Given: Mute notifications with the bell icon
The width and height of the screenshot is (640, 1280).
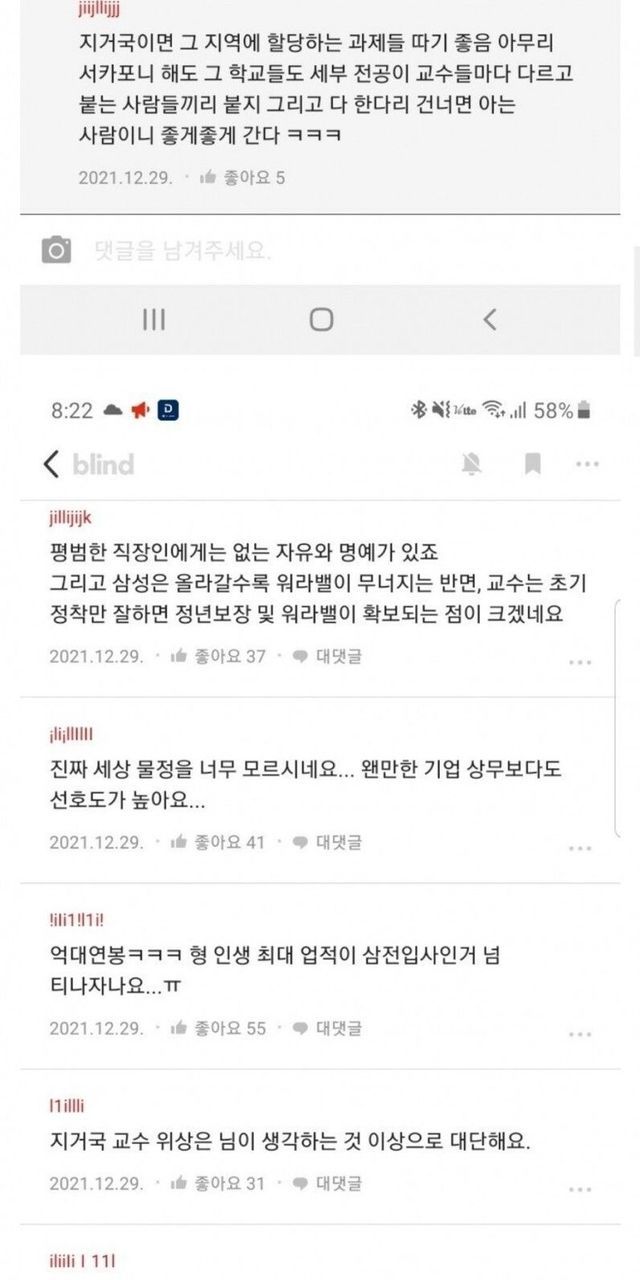Looking at the screenshot, I should click(472, 463).
